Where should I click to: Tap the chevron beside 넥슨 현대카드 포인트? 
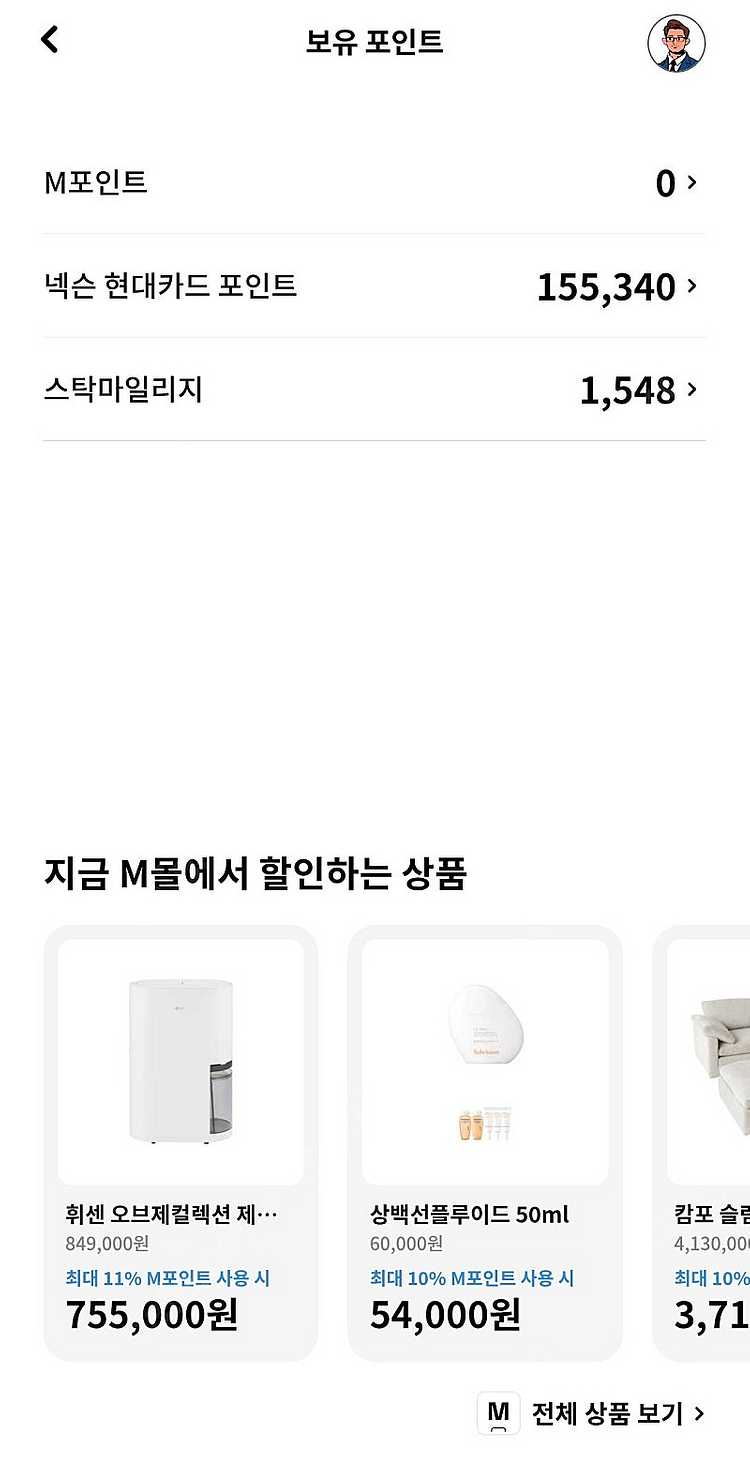point(691,288)
